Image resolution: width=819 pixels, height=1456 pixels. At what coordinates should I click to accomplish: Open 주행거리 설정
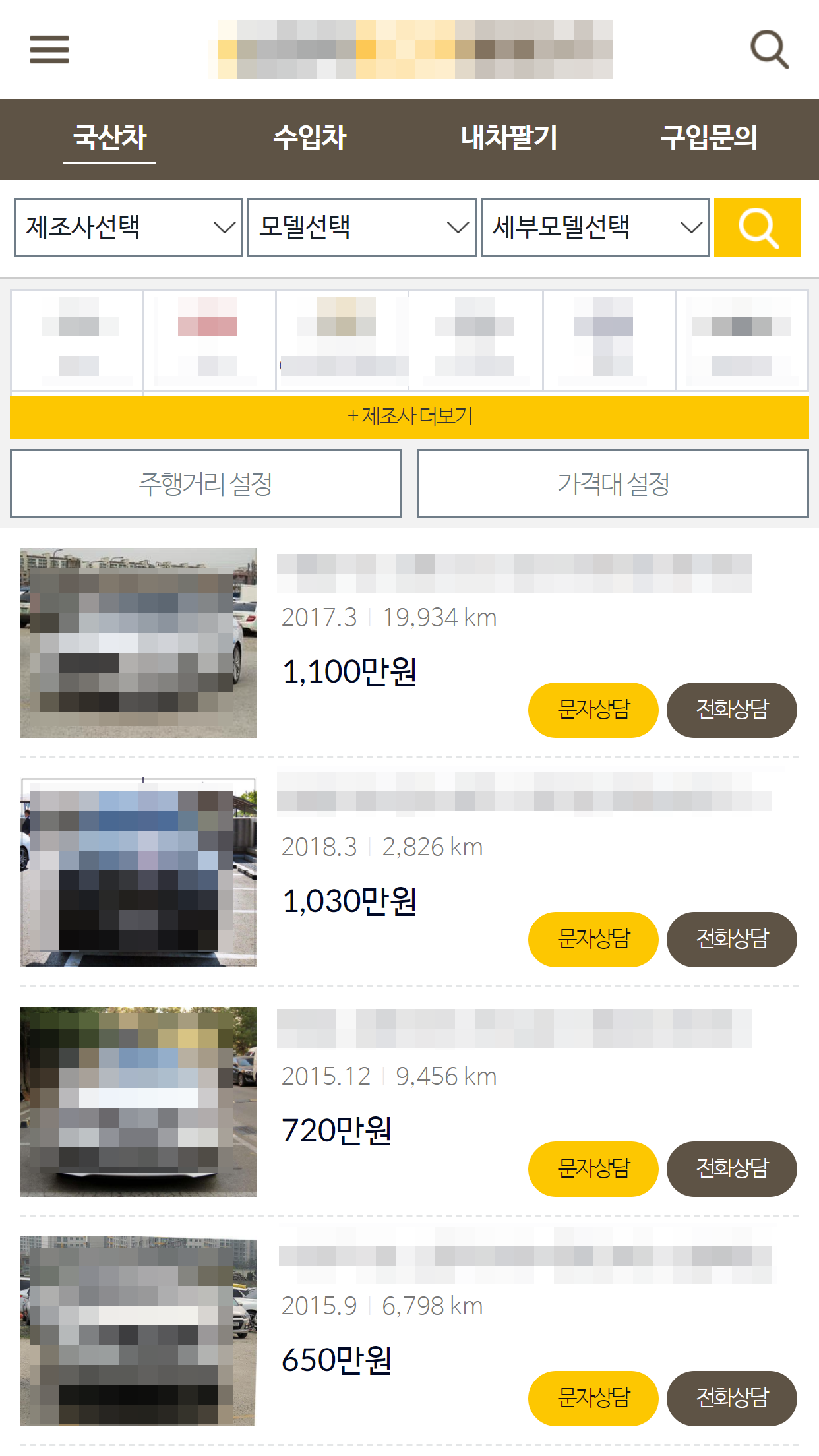coord(206,484)
